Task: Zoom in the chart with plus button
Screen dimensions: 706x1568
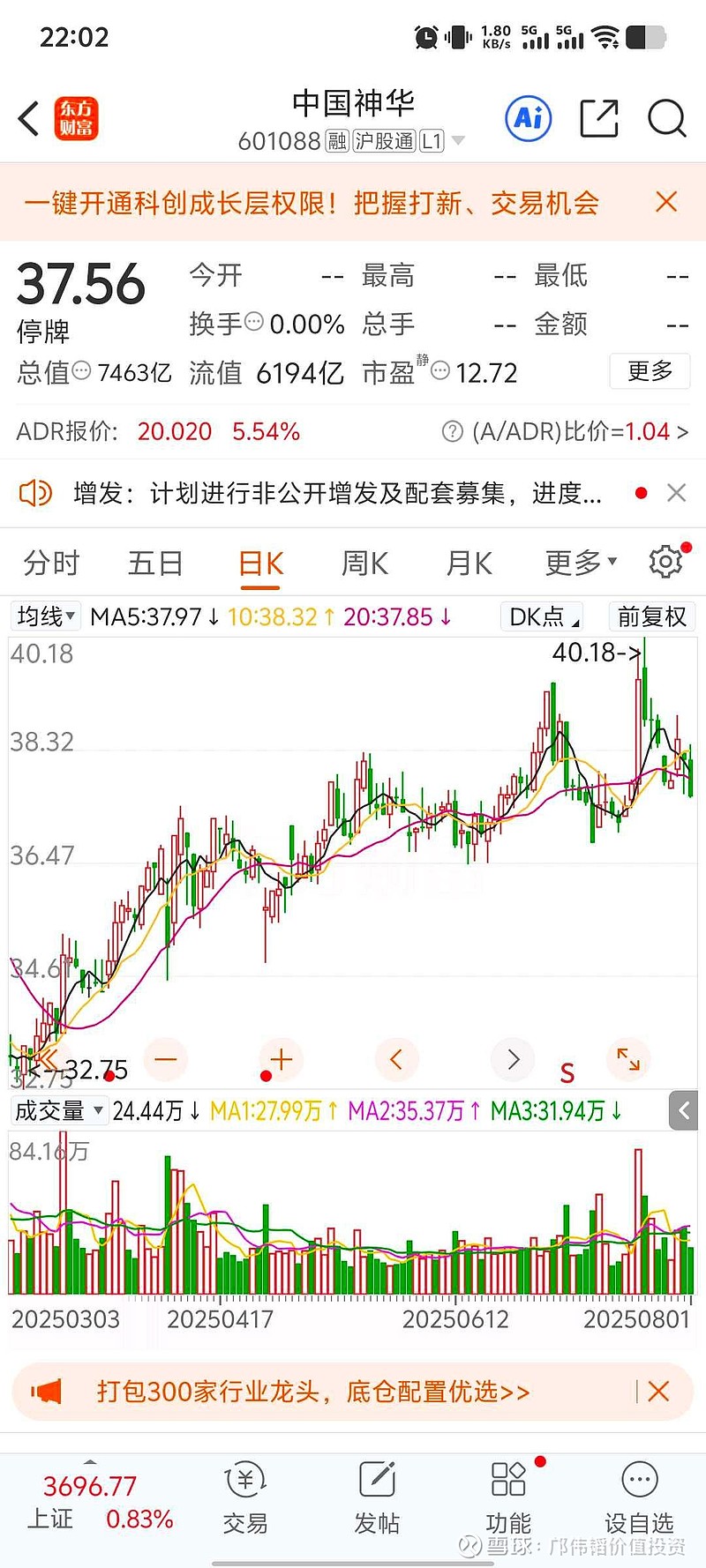Action: [x=282, y=1059]
